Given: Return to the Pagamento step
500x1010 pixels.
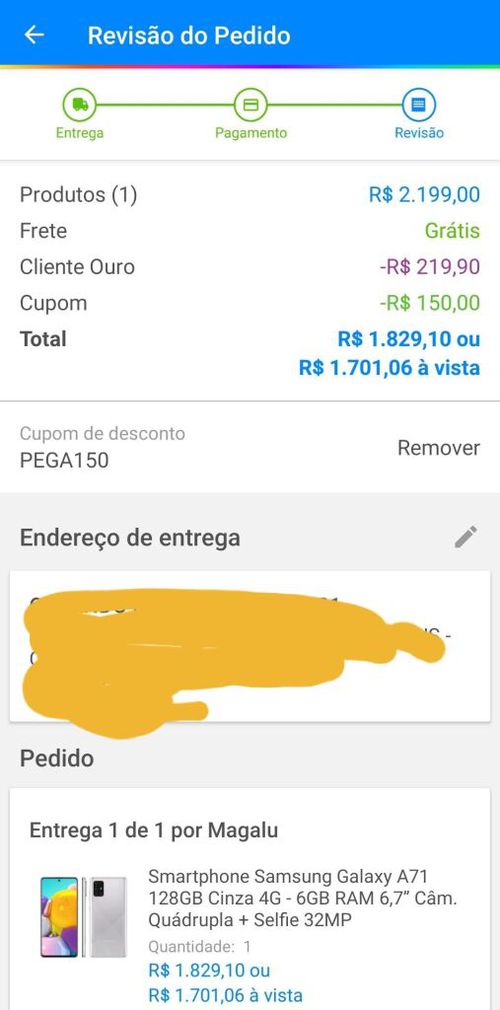Looking at the screenshot, I should 251,114.
